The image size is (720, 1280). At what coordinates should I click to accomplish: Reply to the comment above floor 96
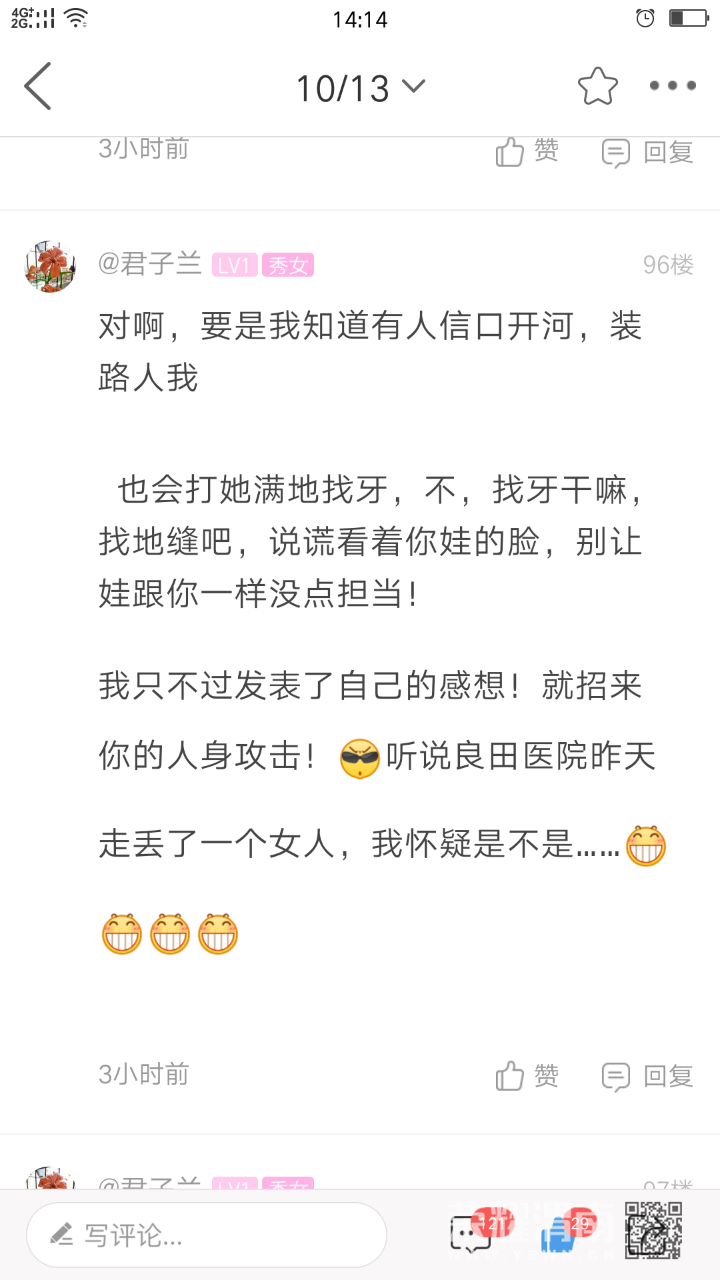click(x=647, y=152)
